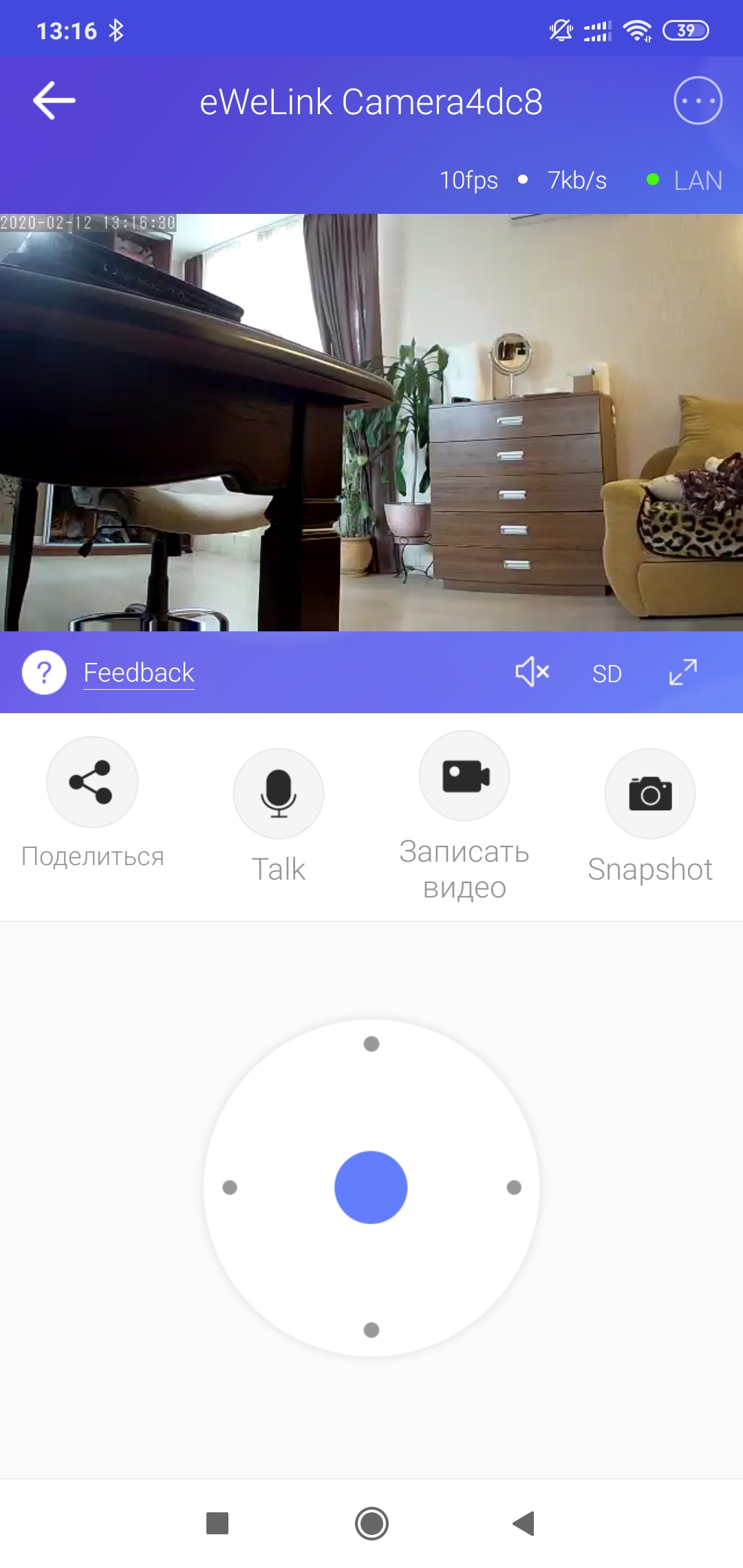The image size is (743, 1568).
Task: Expand video to fullscreen
Action: [x=683, y=672]
